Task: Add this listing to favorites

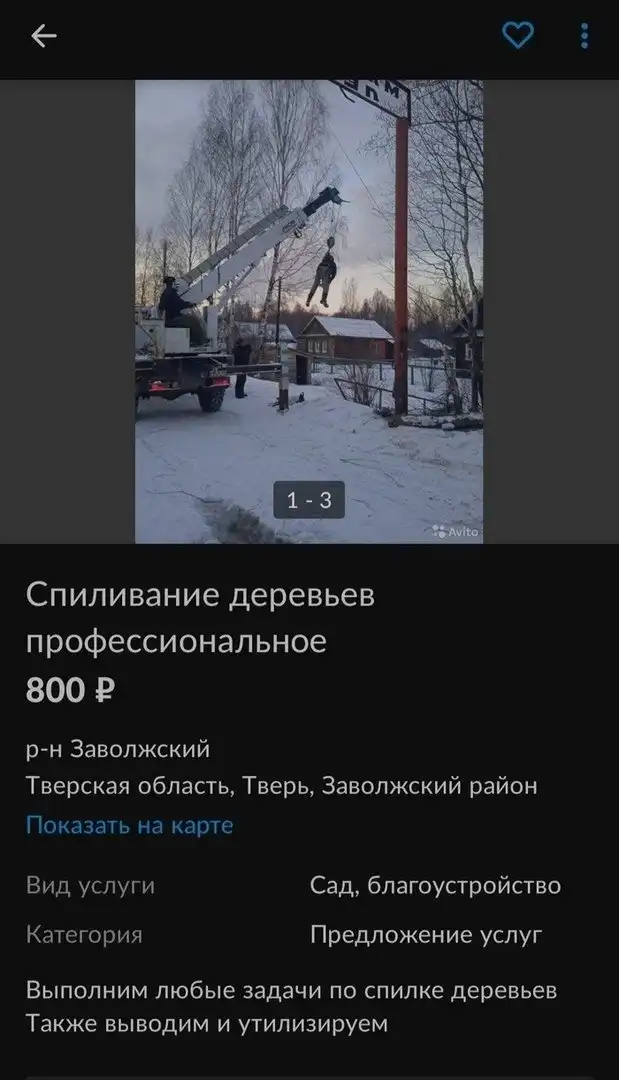Action: 517,36
